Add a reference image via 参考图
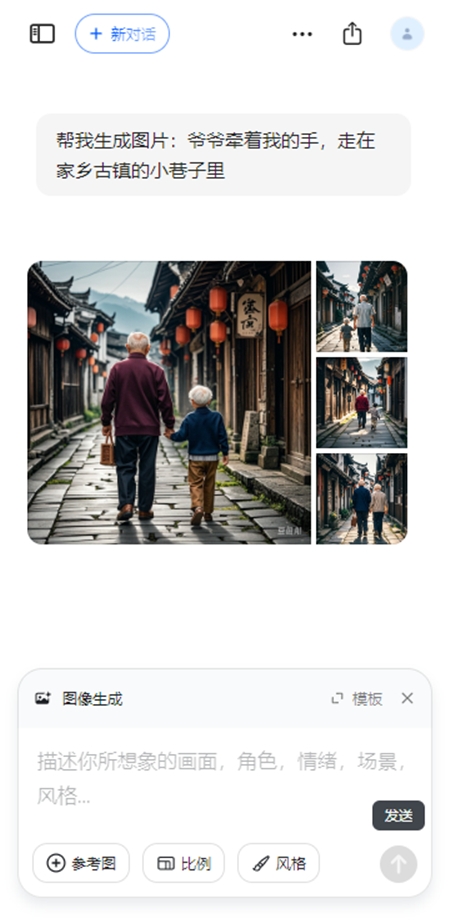450x923 pixels. pyautogui.click(x=81, y=863)
